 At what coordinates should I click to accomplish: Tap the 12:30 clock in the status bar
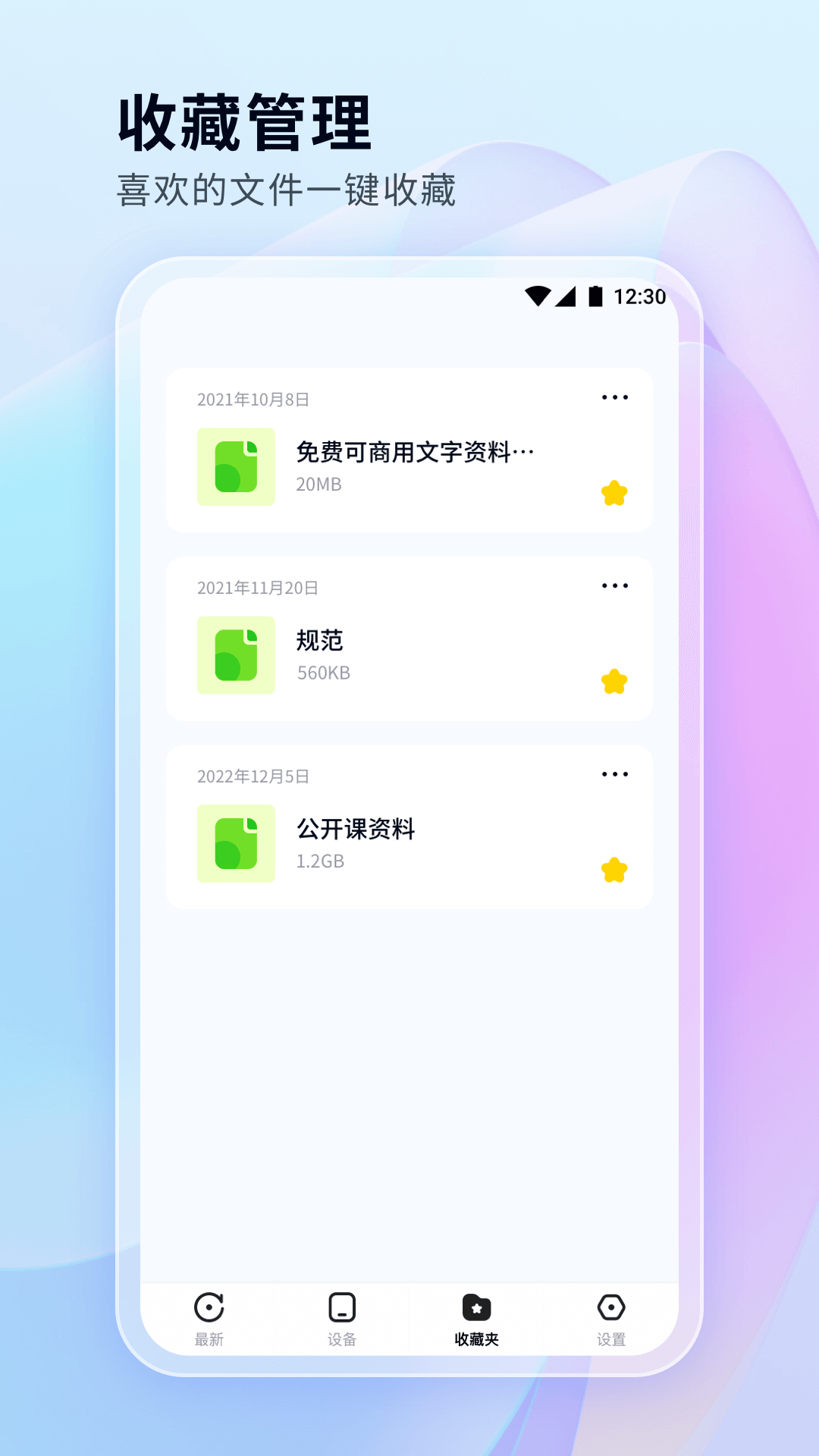point(639,297)
